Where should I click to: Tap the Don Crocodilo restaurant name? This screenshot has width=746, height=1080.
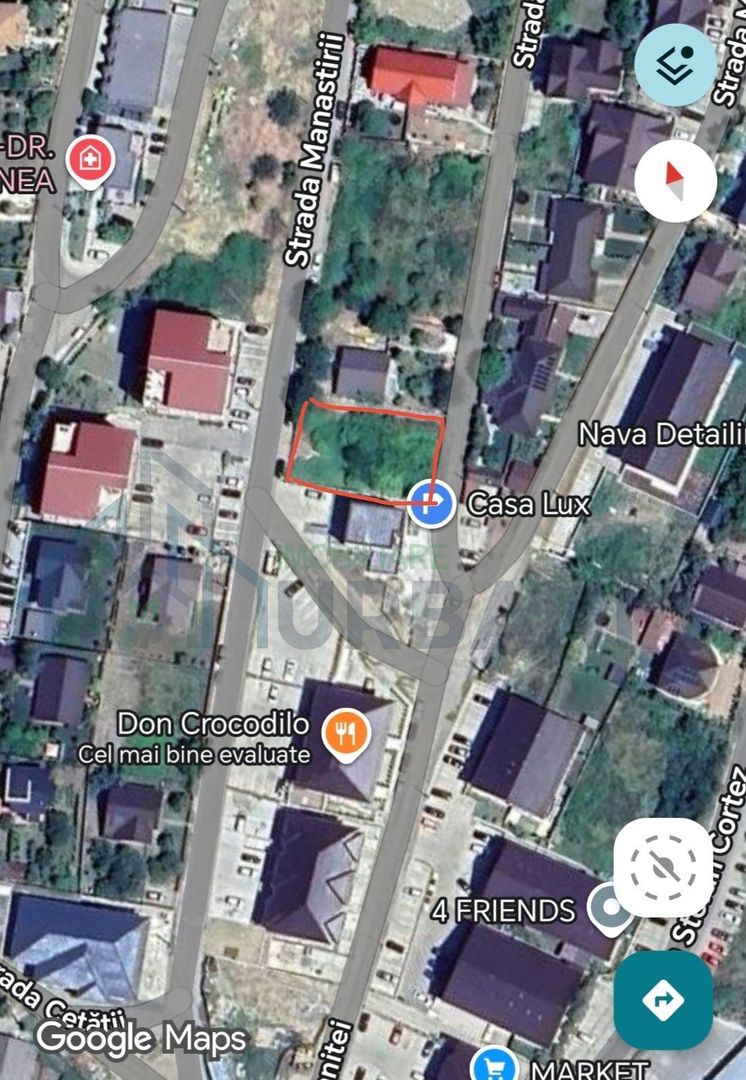point(211,723)
